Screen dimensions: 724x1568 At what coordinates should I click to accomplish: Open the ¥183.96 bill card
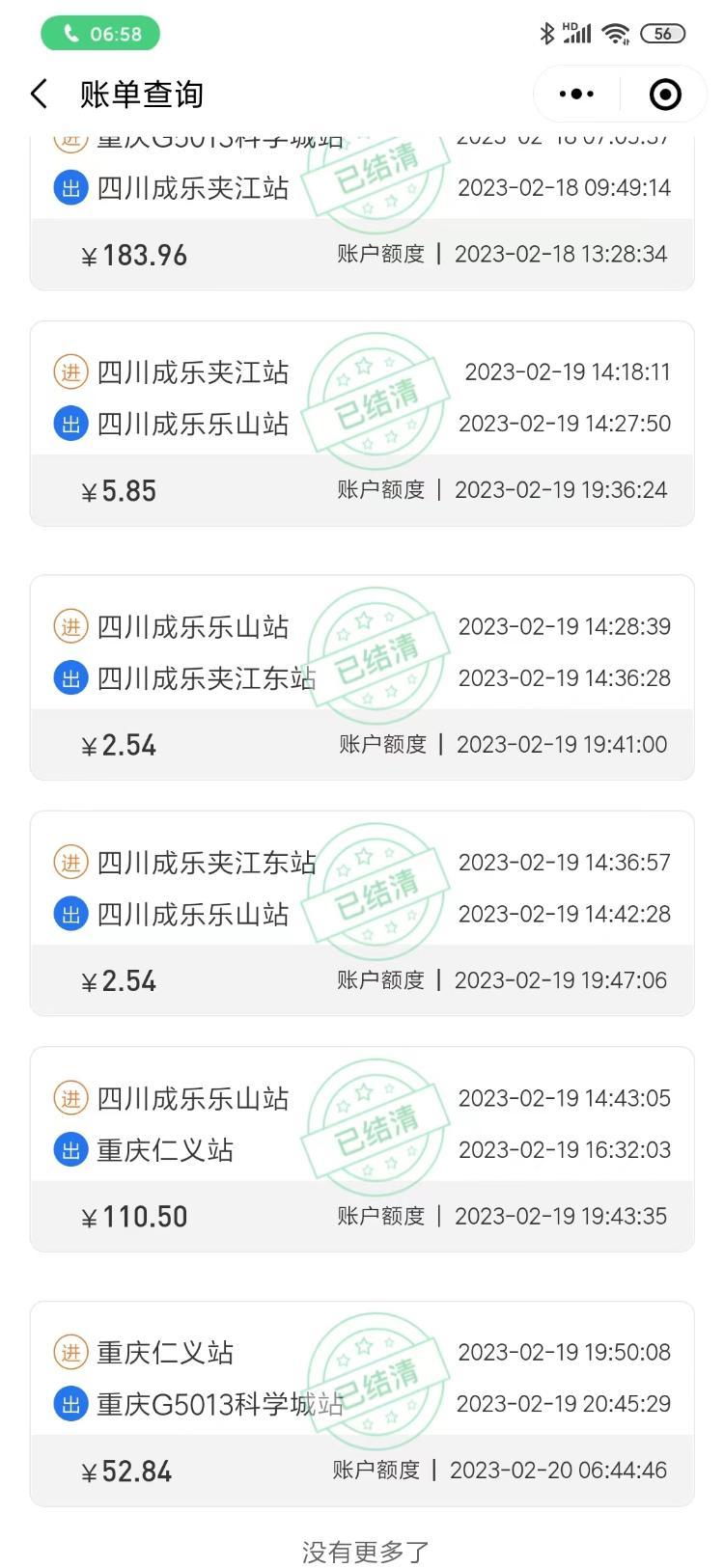coord(362,212)
